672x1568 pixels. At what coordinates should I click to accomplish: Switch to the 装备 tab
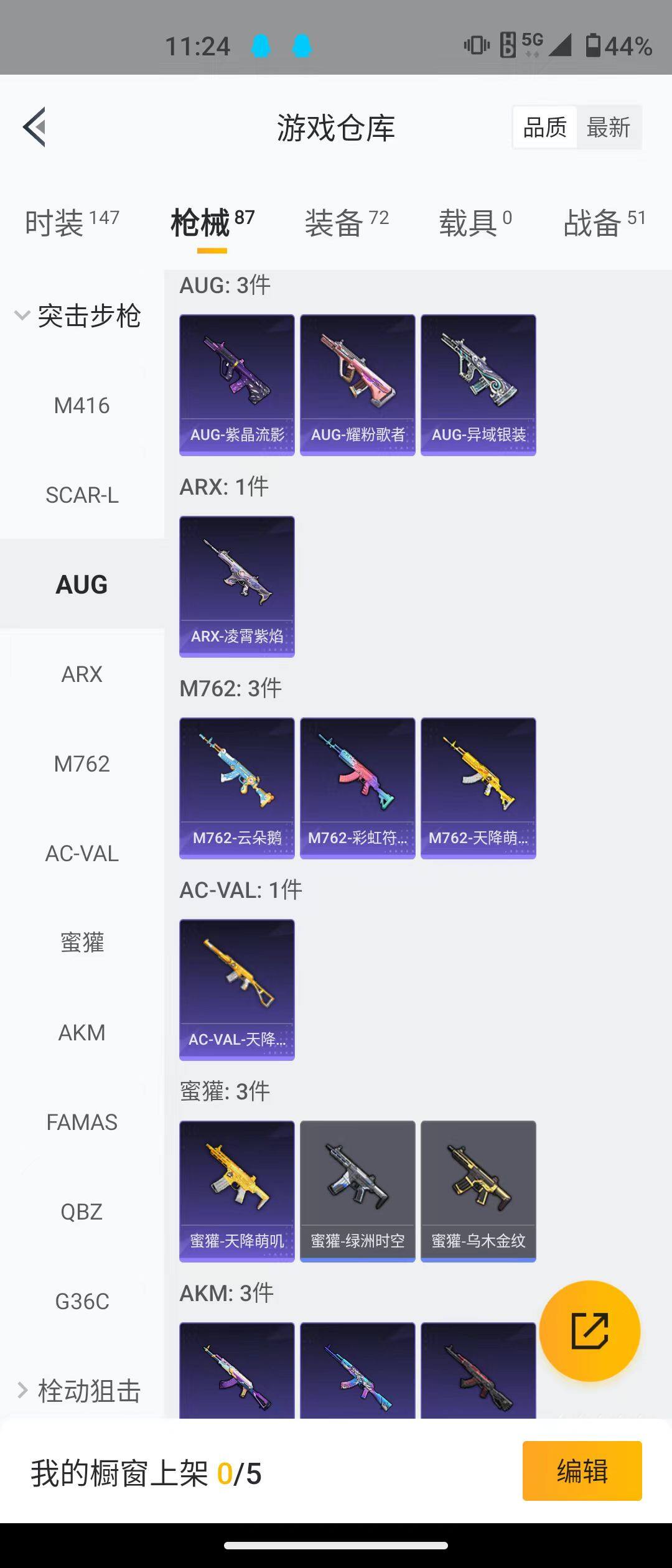point(346,223)
